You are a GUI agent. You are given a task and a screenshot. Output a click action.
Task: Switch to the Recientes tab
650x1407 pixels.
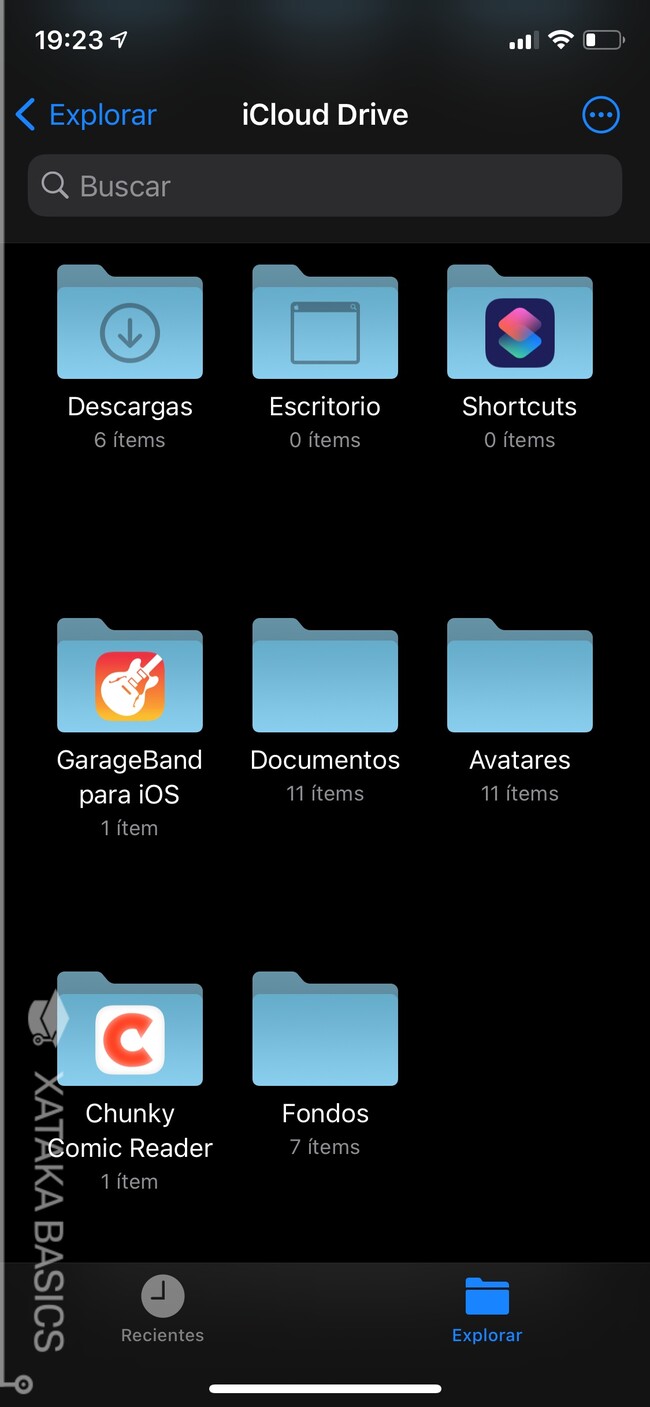162,1308
